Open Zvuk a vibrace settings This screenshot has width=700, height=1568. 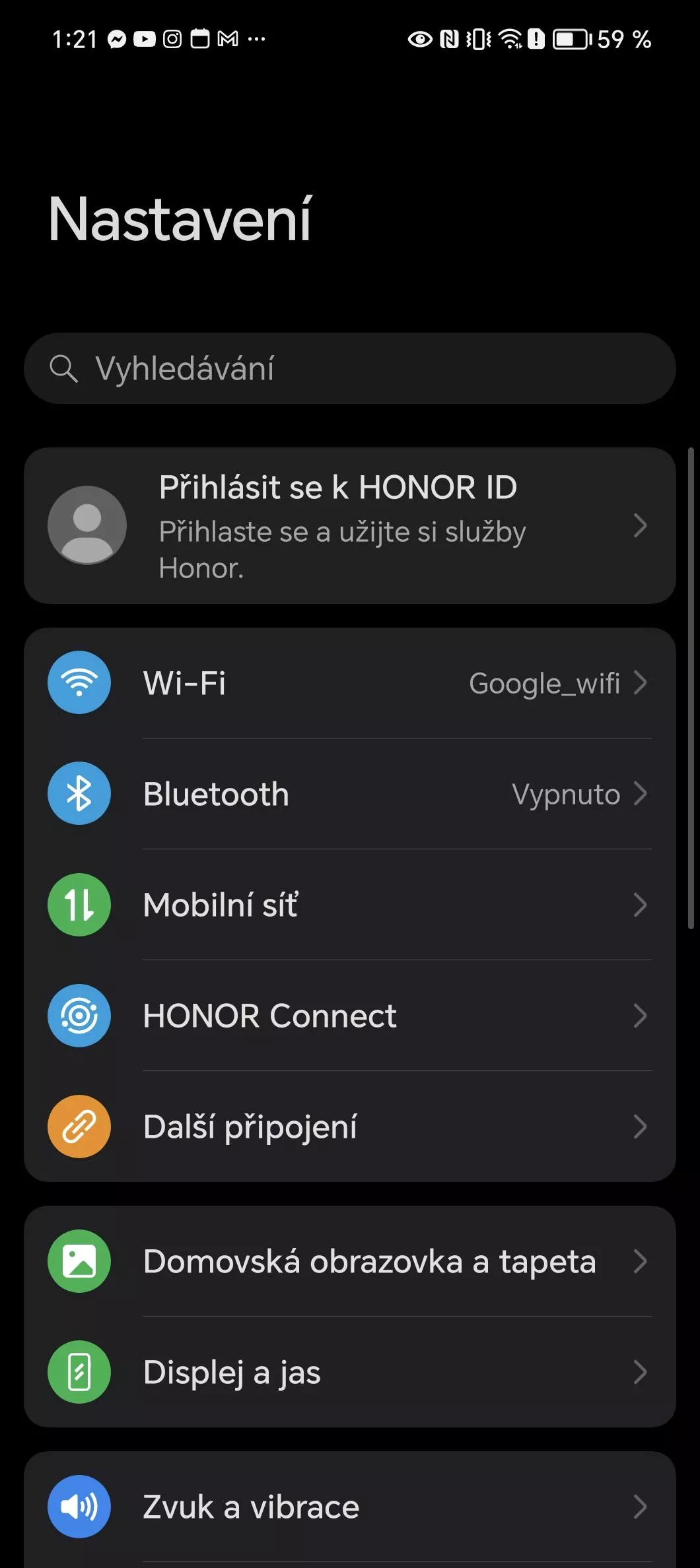350,1507
